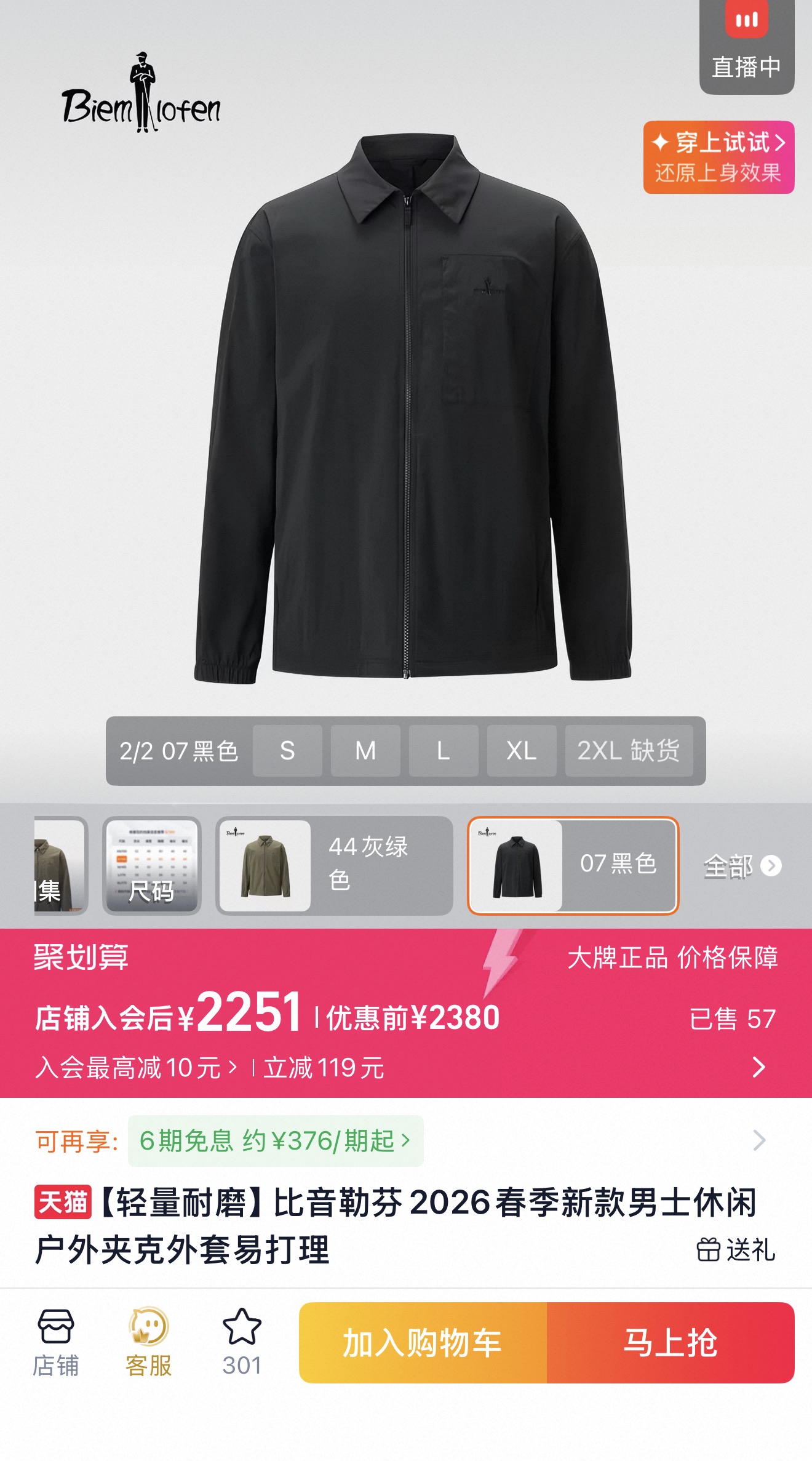
Task: Pick size XL
Action: (x=522, y=751)
